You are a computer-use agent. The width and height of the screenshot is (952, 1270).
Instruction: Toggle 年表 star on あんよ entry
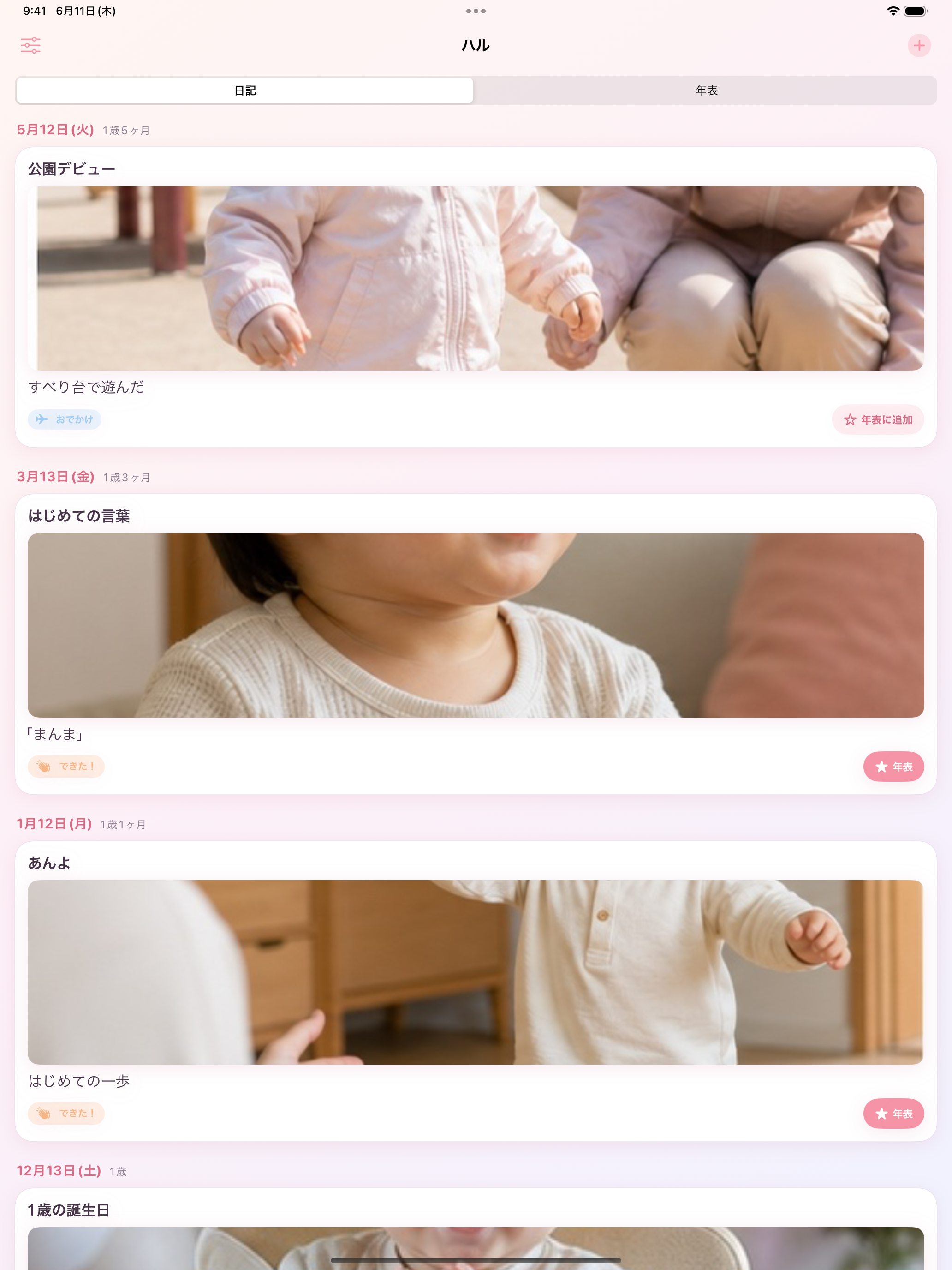click(x=893, y=1113)
